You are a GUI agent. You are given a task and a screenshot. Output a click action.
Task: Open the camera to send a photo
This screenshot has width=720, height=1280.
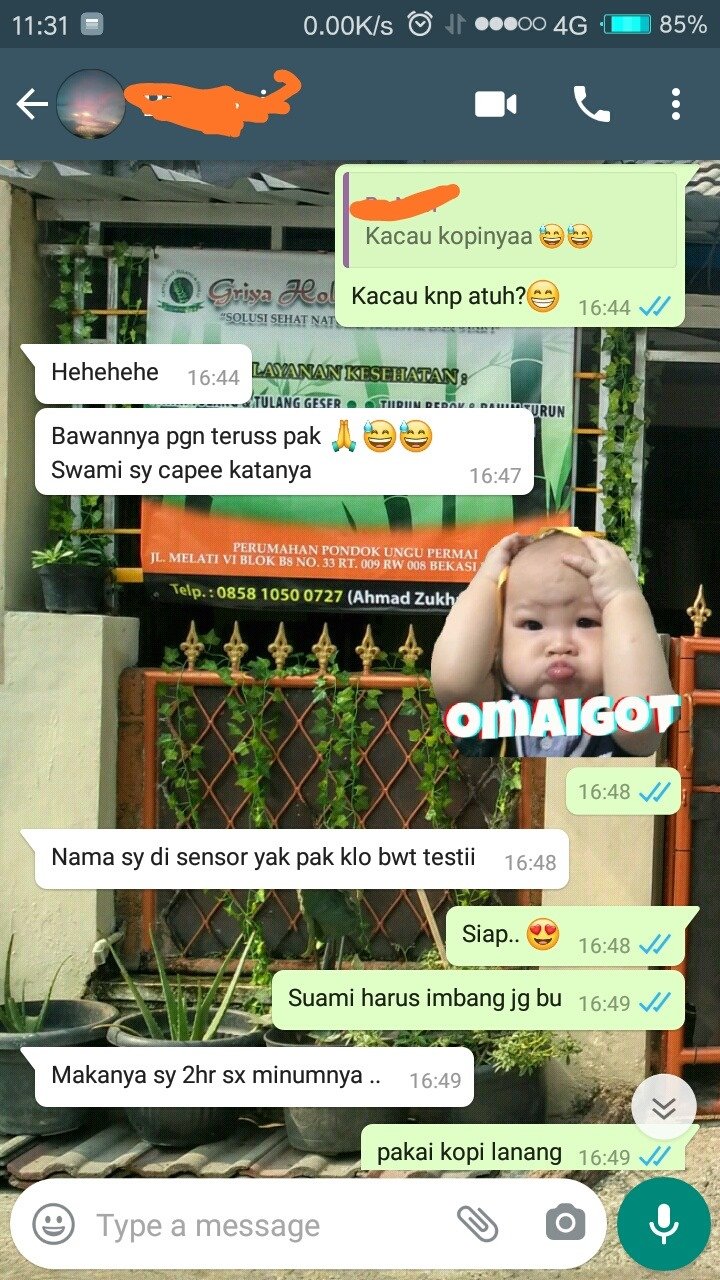[565, 1223]
